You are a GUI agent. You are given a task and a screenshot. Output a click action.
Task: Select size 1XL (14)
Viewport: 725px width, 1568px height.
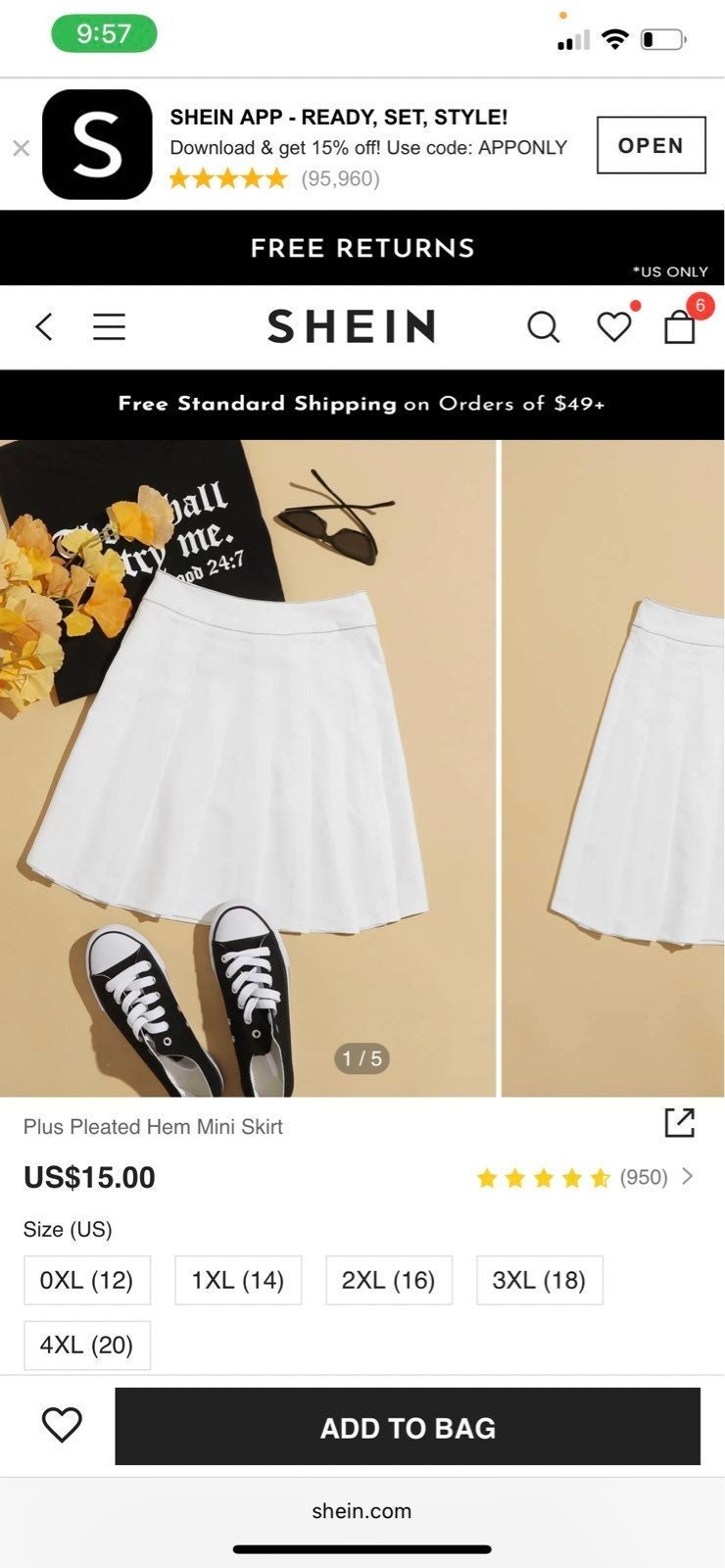[x=238, y=1280]
